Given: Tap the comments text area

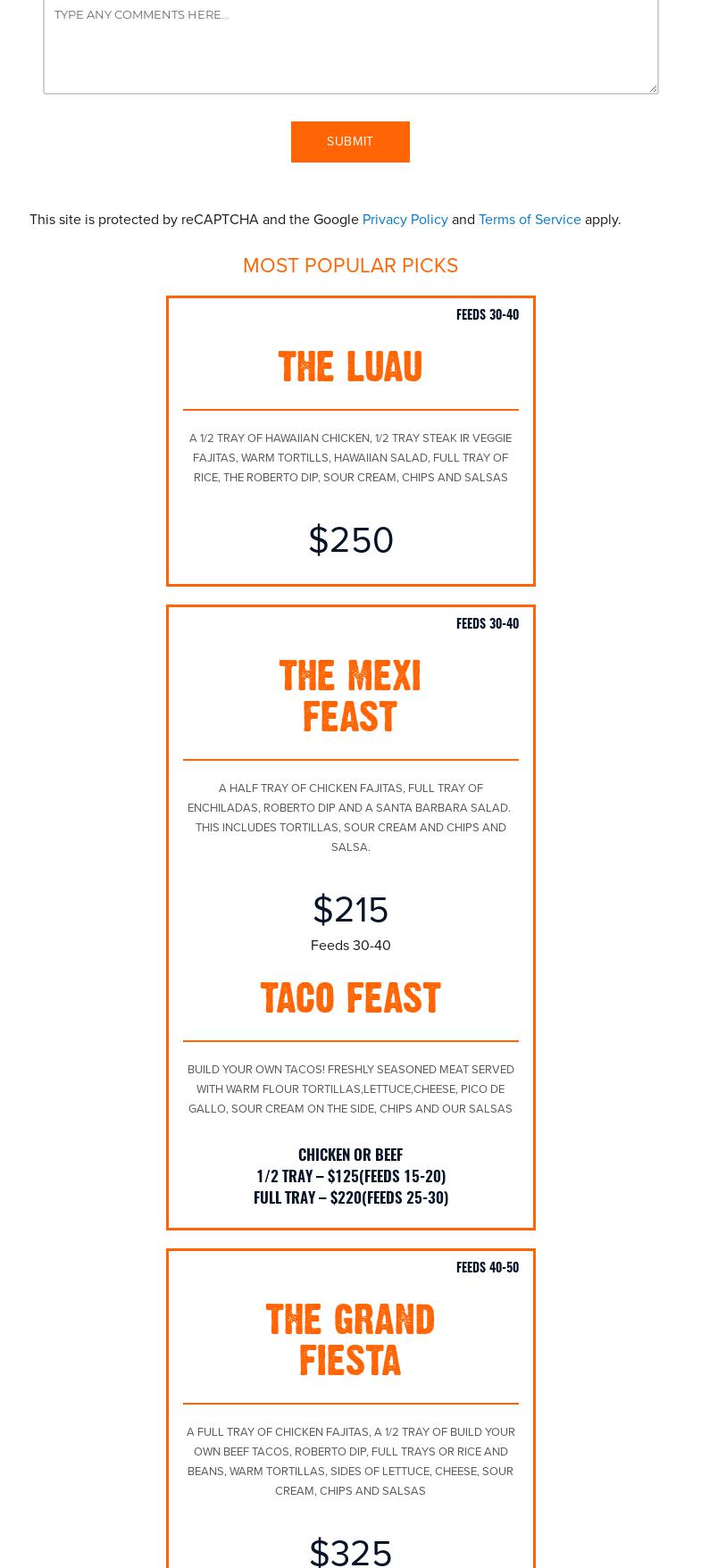Looking at the screenshot, I should (x=350, y=46).
